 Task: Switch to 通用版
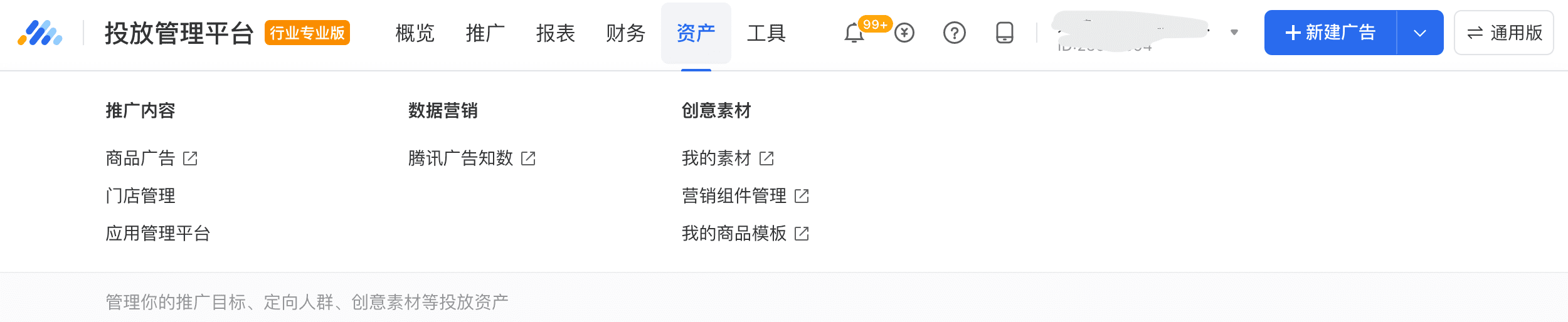click(x=1503, y=33)
